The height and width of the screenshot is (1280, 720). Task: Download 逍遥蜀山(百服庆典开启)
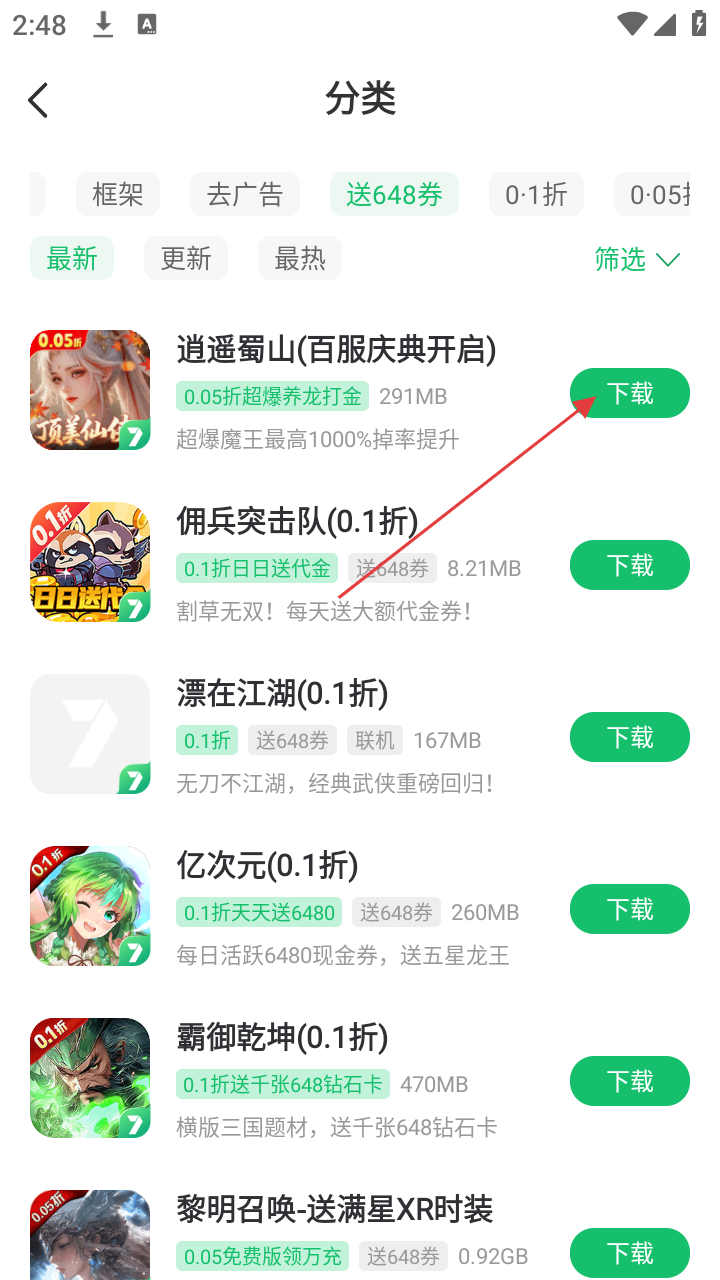click(x=630, y=393)
